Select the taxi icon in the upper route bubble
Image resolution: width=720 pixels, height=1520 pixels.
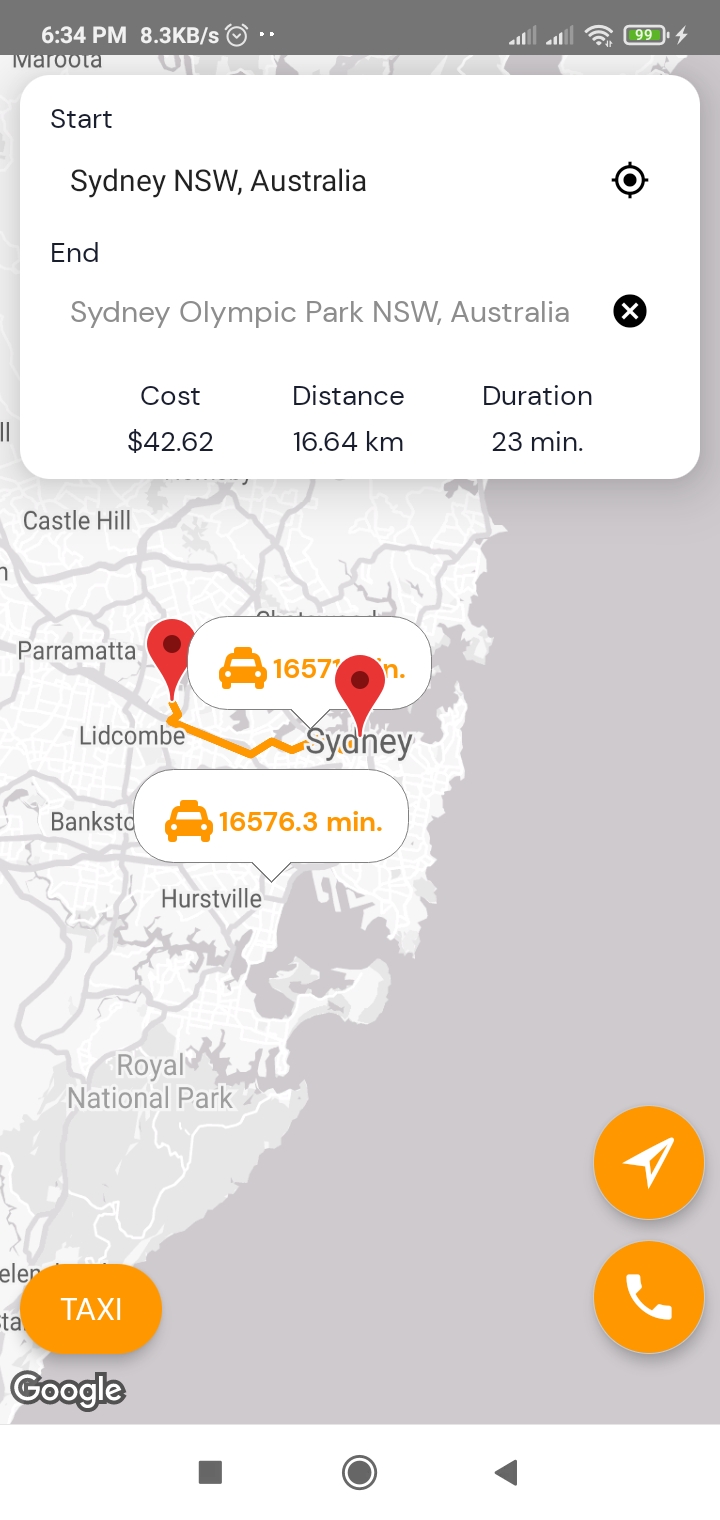click(x=243, y=664)
